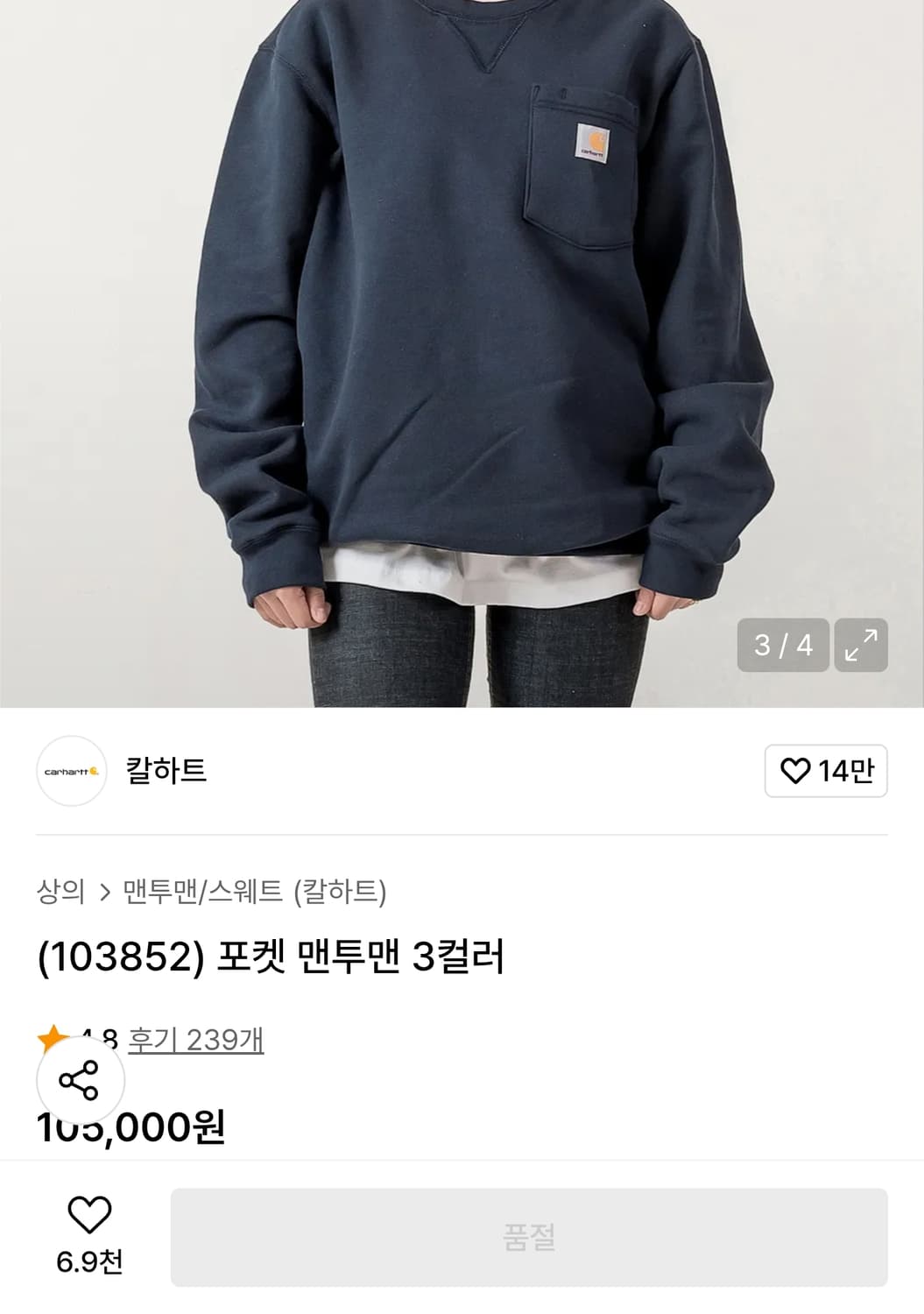Click the fullscreen expand arrows on the photo
Viewport: 924px width, 1314px height.
point(863,646)
